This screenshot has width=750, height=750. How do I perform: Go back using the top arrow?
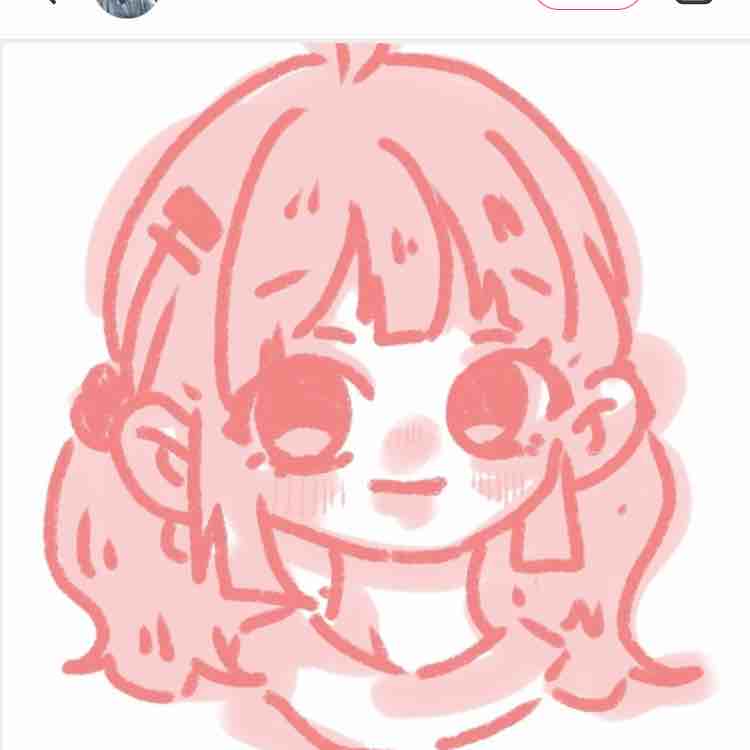point(47,1)
